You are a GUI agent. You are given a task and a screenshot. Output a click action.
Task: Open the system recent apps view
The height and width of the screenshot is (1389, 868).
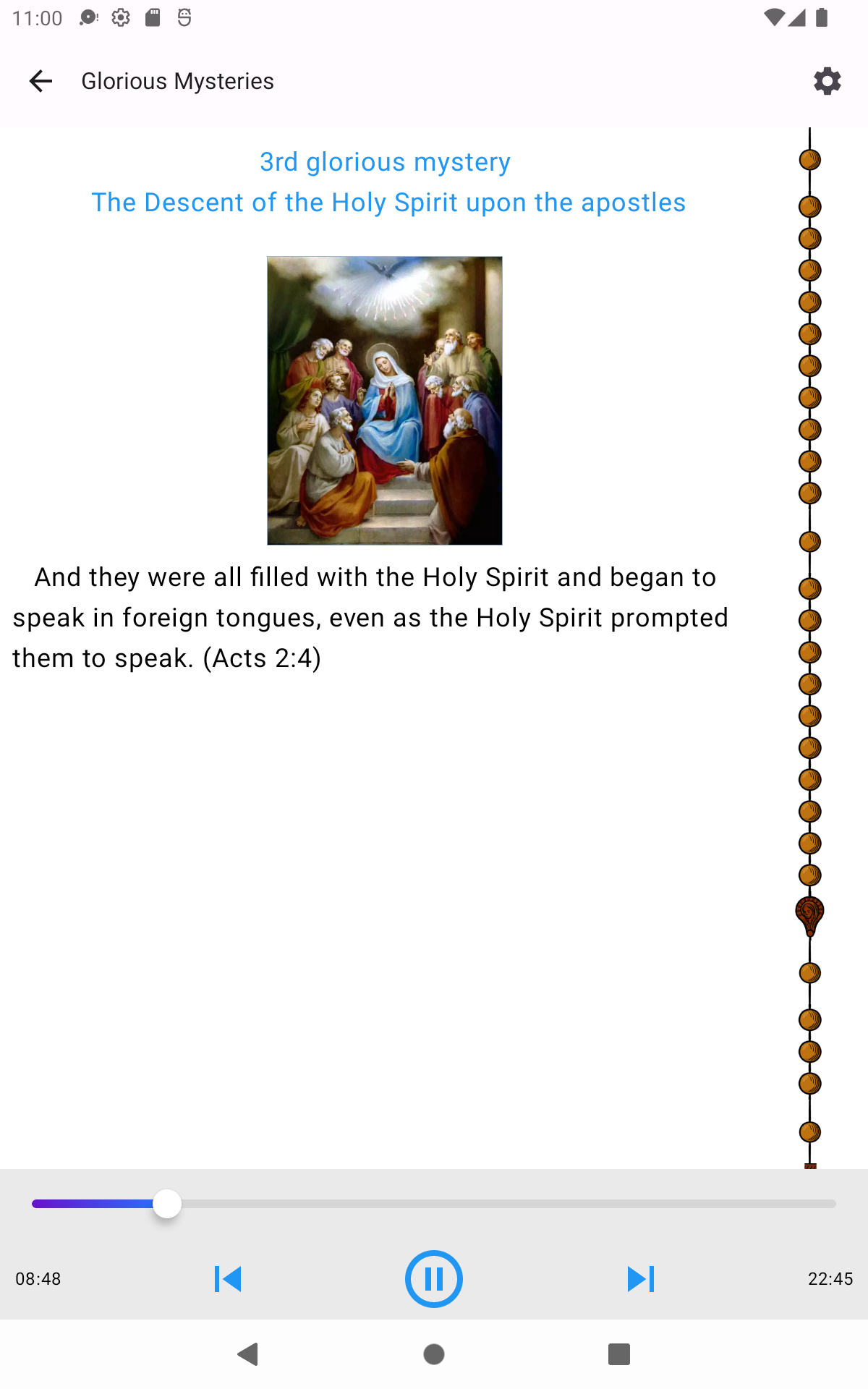(618, 1354)
